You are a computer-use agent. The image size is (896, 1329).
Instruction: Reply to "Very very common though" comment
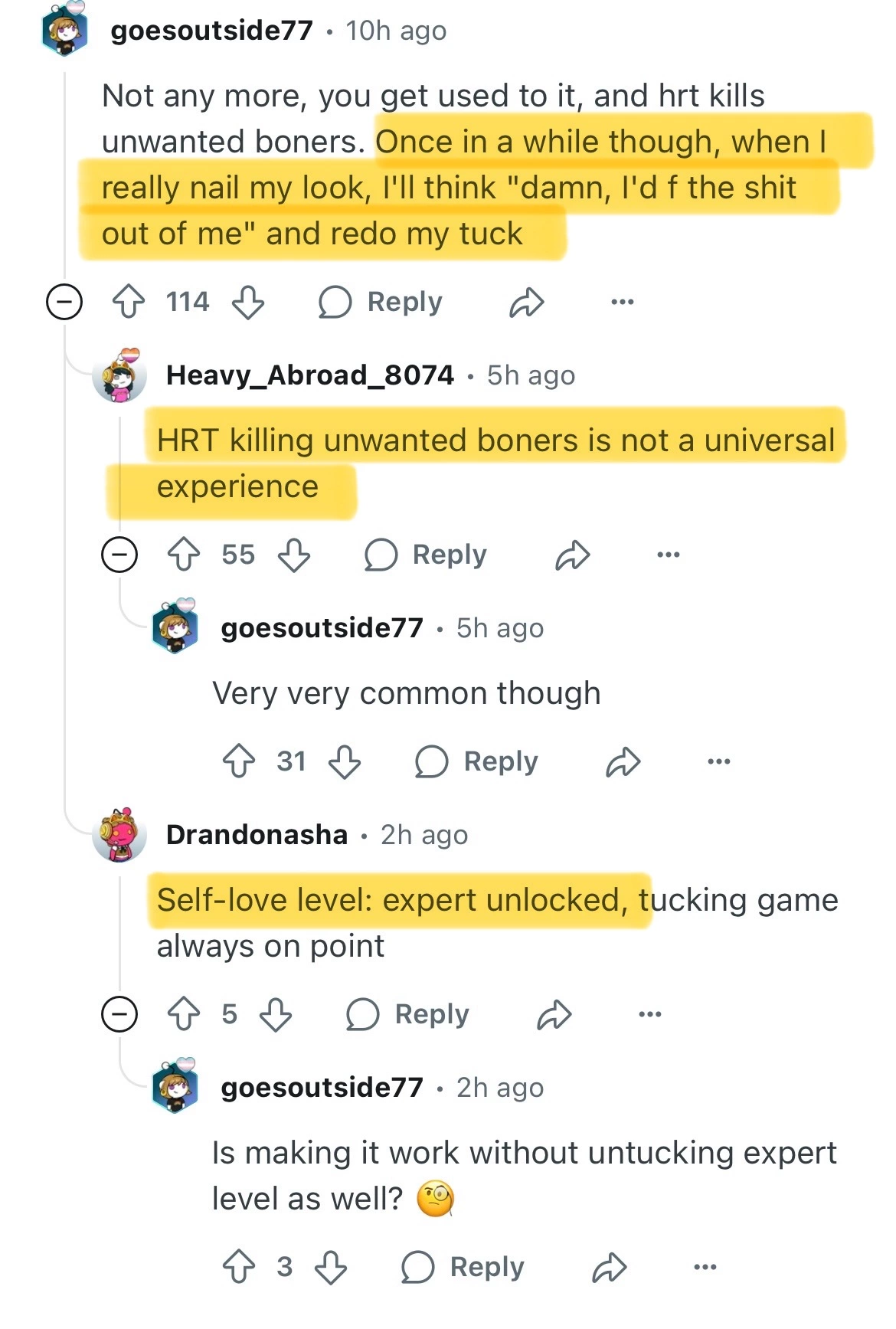tap(477, 761)
